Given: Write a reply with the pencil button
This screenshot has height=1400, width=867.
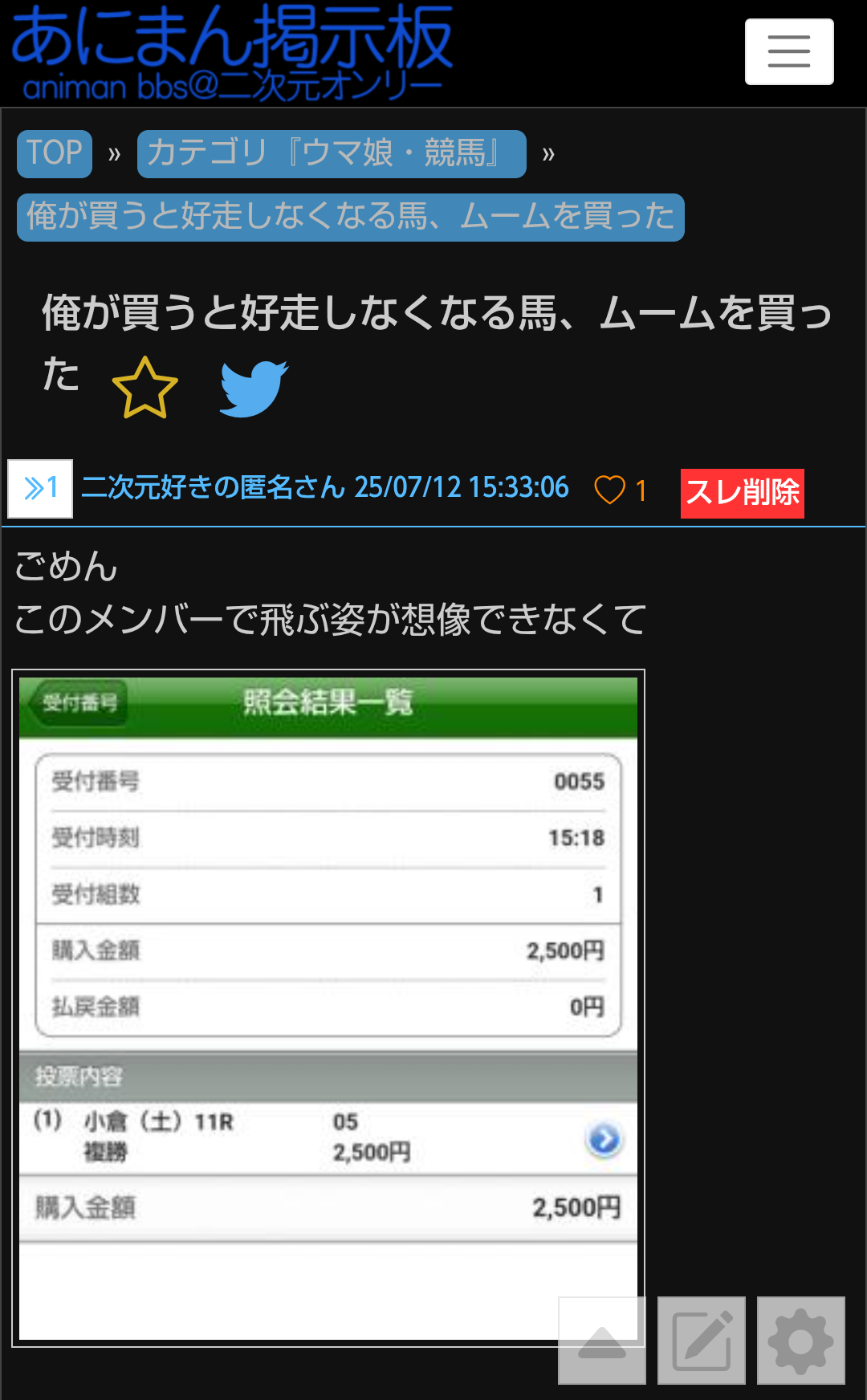Looking at the screenshot, I should click(702, 1341).
